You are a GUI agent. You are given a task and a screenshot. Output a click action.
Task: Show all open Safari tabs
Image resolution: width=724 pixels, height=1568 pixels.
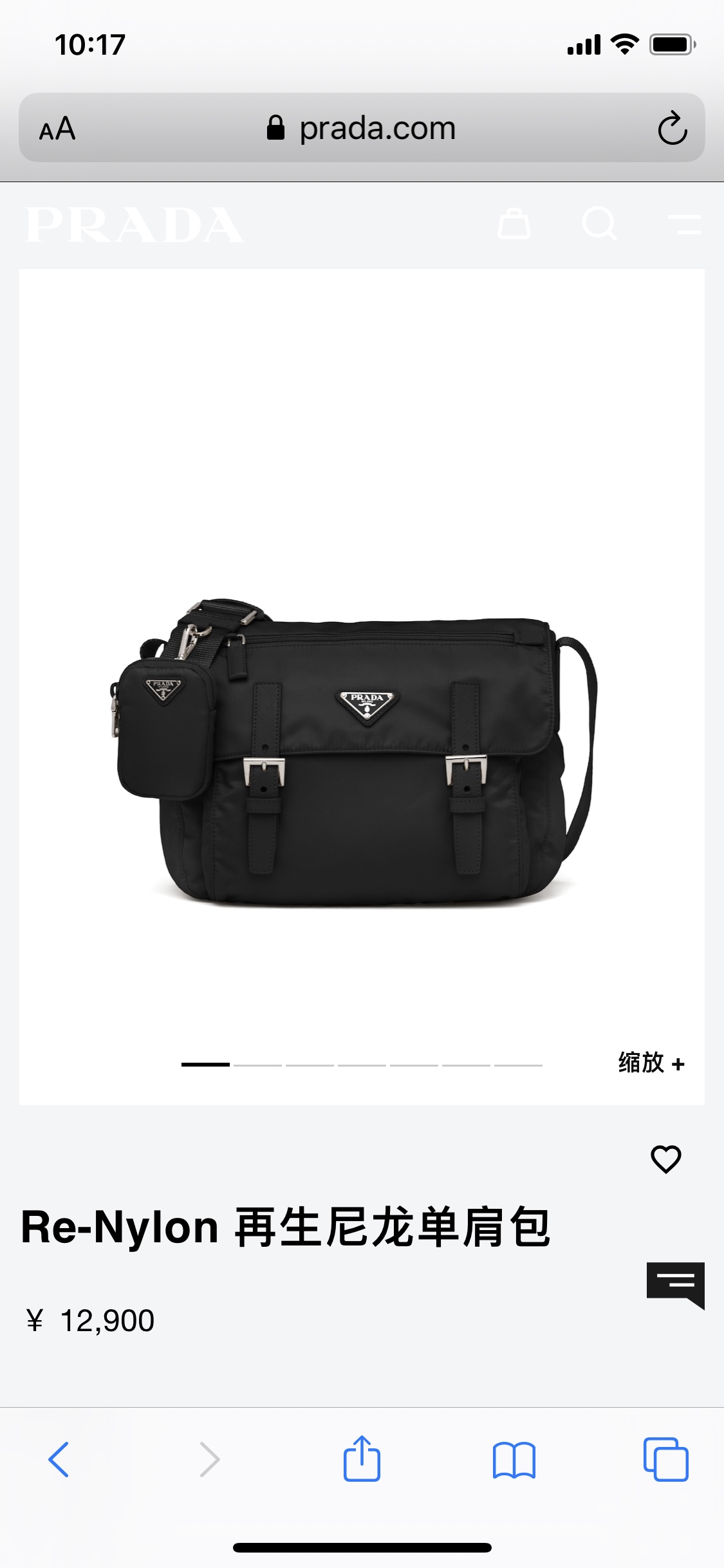pyautogui.click(x=665, y=1459)
